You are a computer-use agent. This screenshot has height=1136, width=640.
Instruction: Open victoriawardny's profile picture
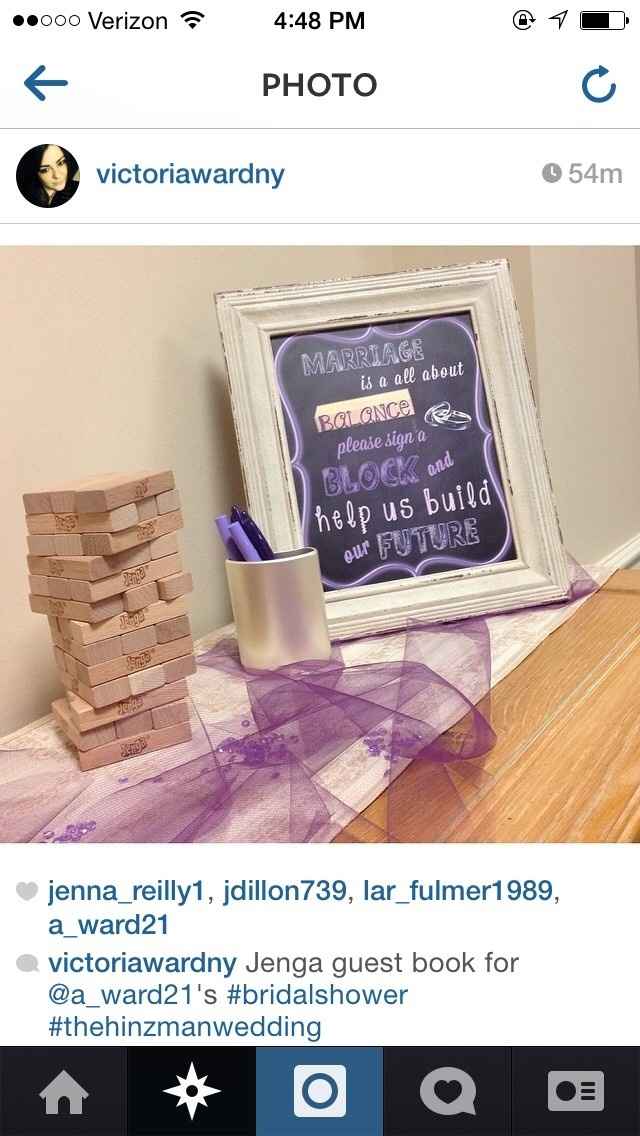47,175
